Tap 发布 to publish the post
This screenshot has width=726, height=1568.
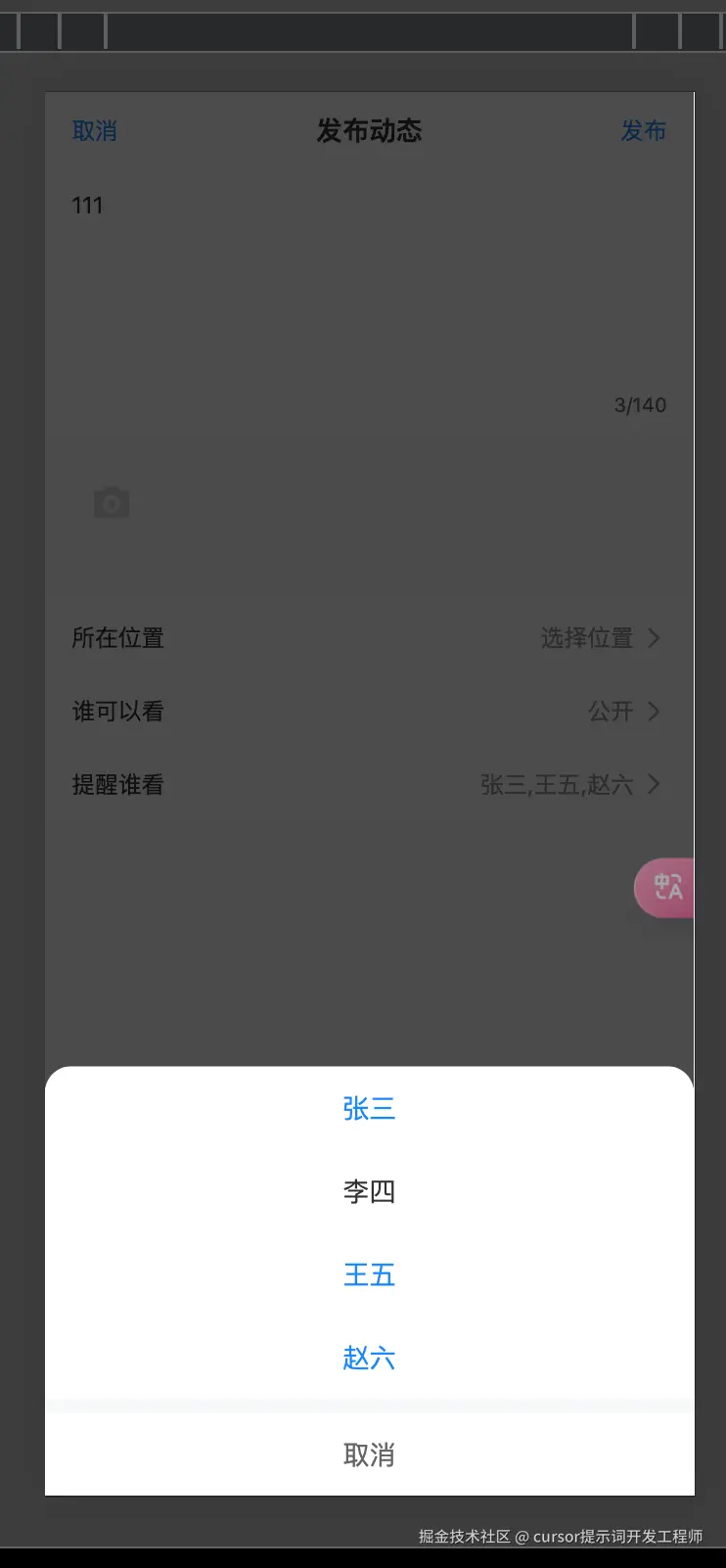pyautogui.click(x=644, y=131)
